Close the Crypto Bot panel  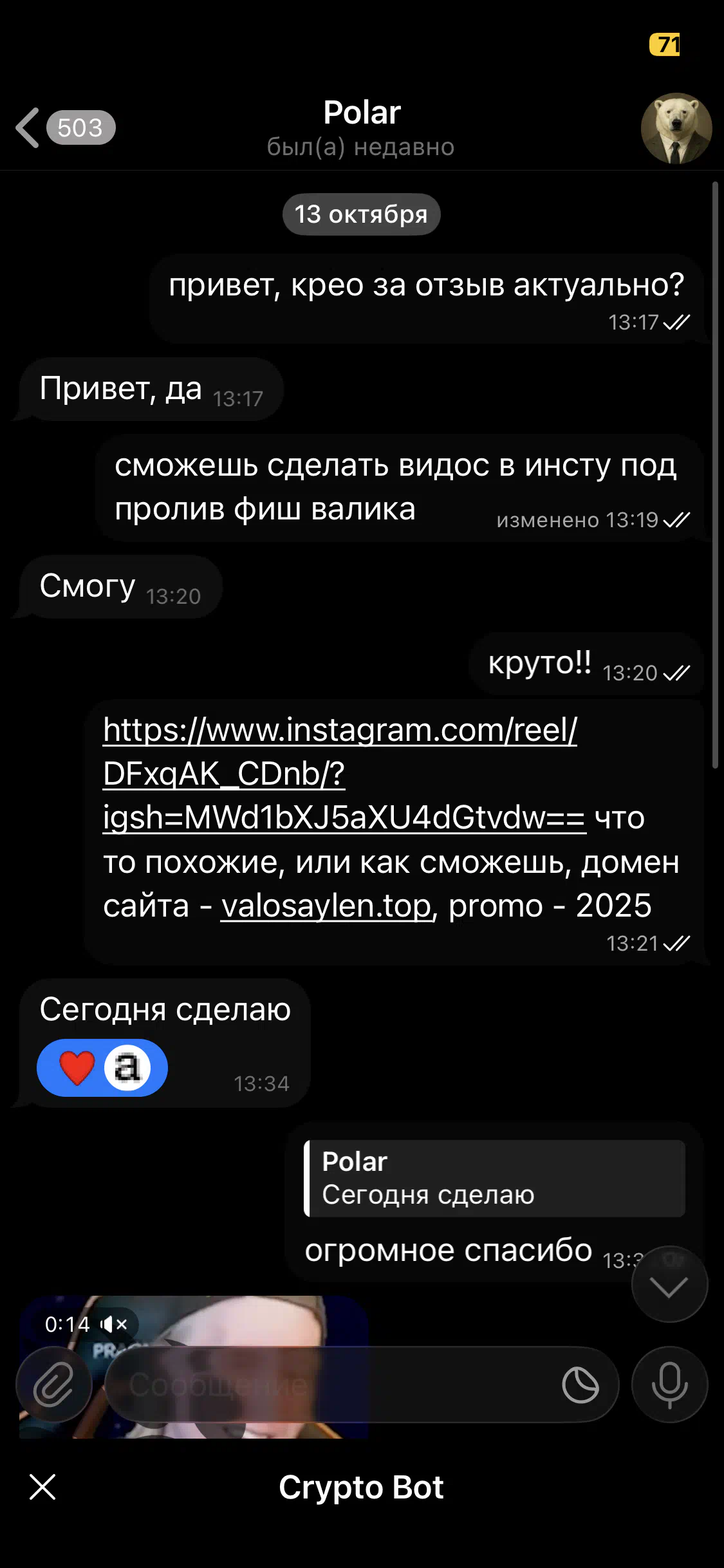42,1487
